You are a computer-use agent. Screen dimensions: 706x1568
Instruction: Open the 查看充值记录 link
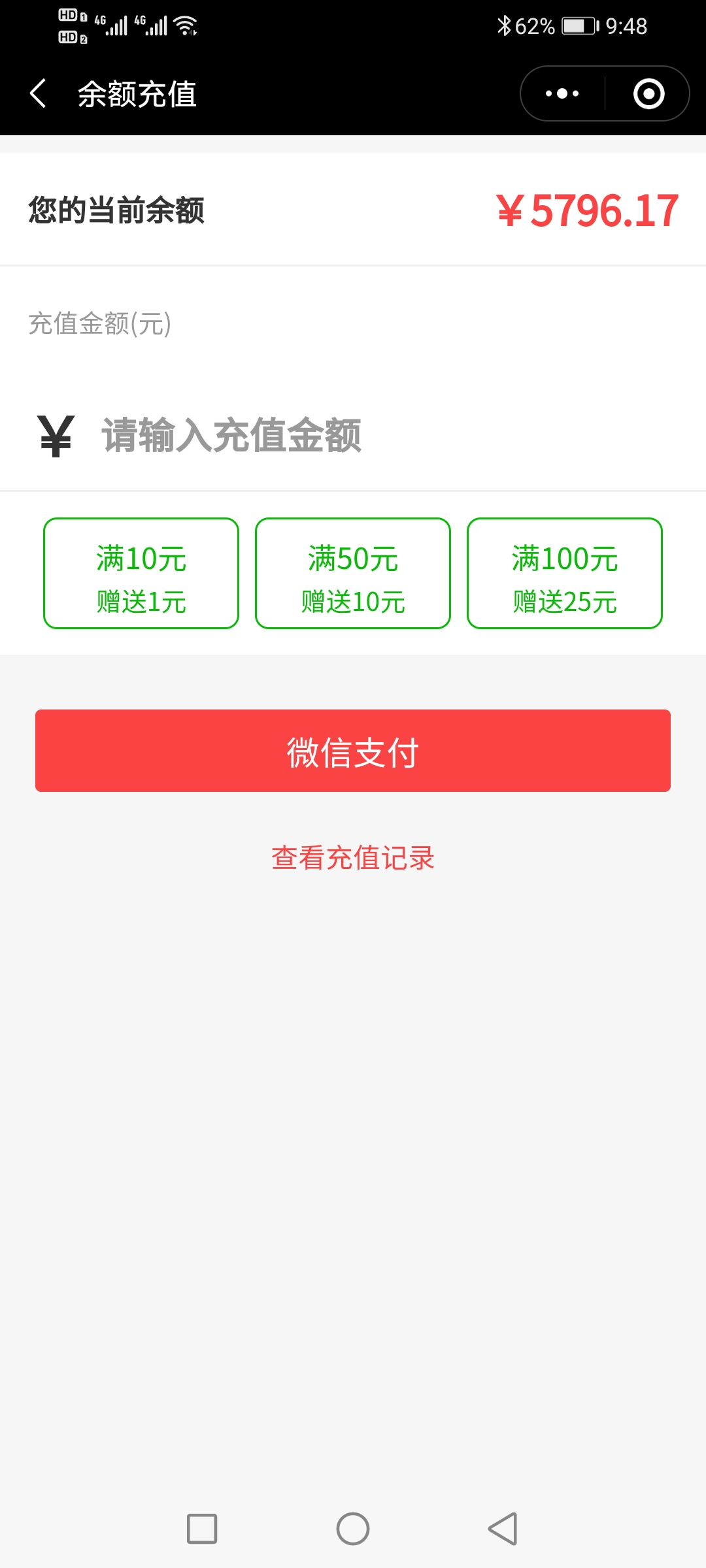pos(353,858)
